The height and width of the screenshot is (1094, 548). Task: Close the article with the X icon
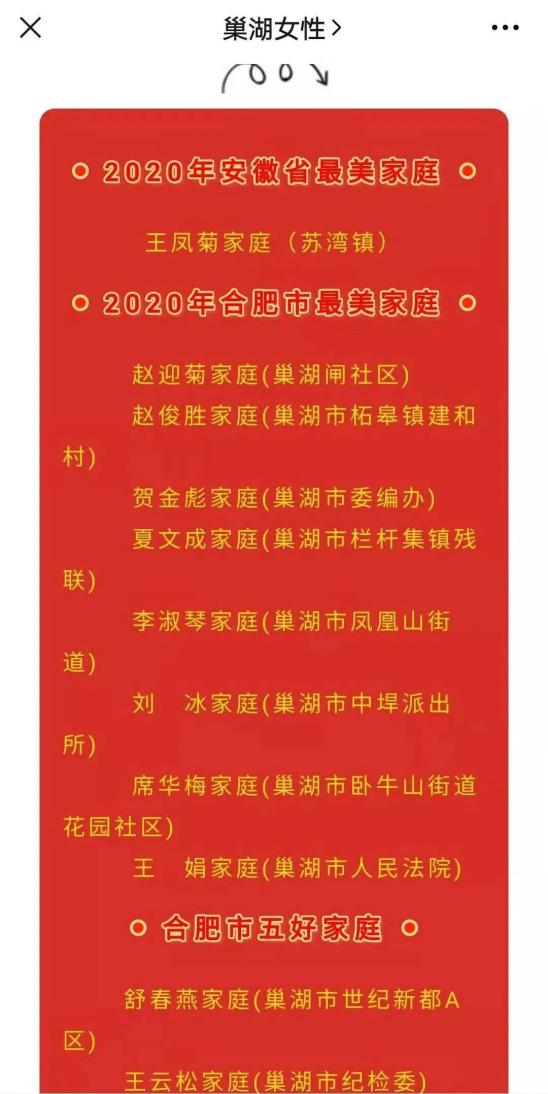[x=31, y=28]
